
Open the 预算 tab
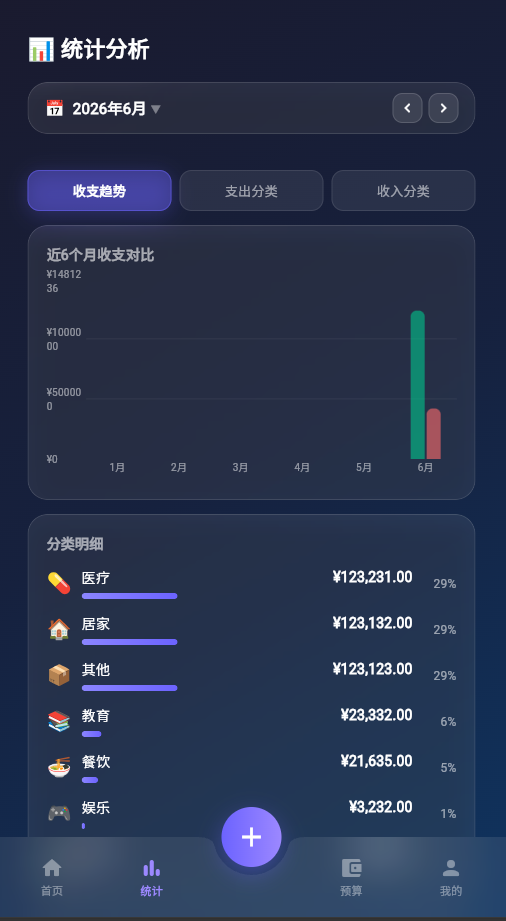pyautogui.click(x=351, y=878)
